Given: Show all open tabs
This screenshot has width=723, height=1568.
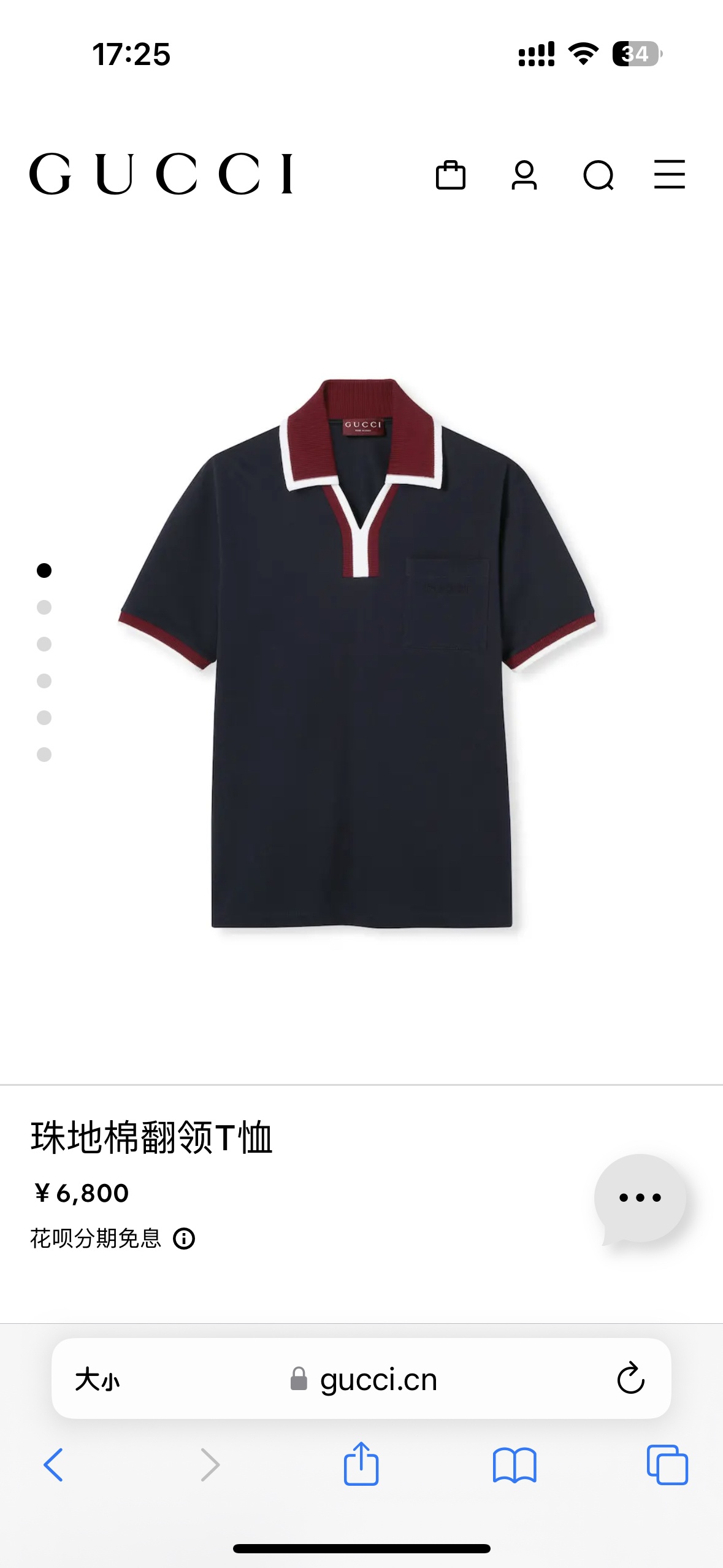Looking at the screenshot, I should pyautogui.click(x=667, y=1465).
